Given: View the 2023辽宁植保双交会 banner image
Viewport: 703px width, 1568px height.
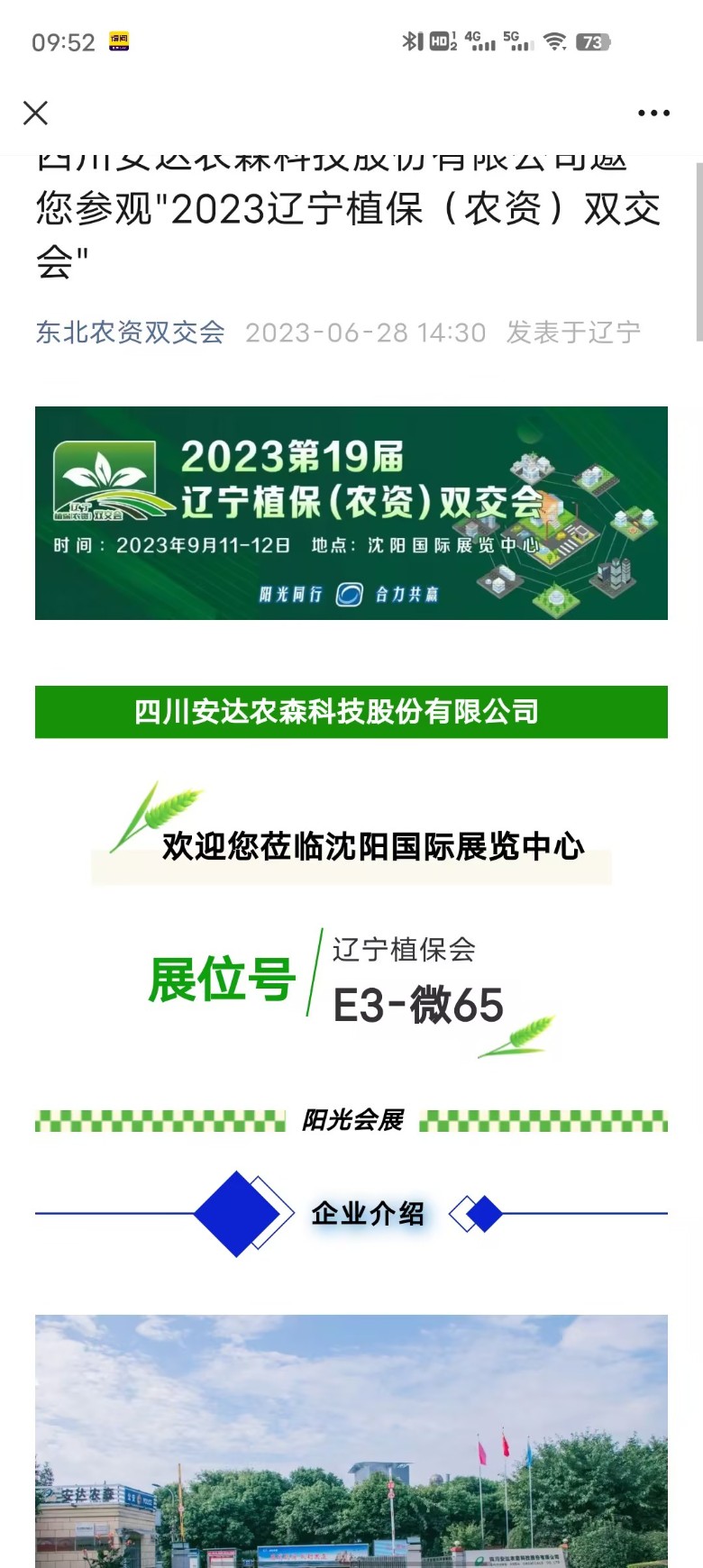Looking at the screenshot, I should coord(351,513).
